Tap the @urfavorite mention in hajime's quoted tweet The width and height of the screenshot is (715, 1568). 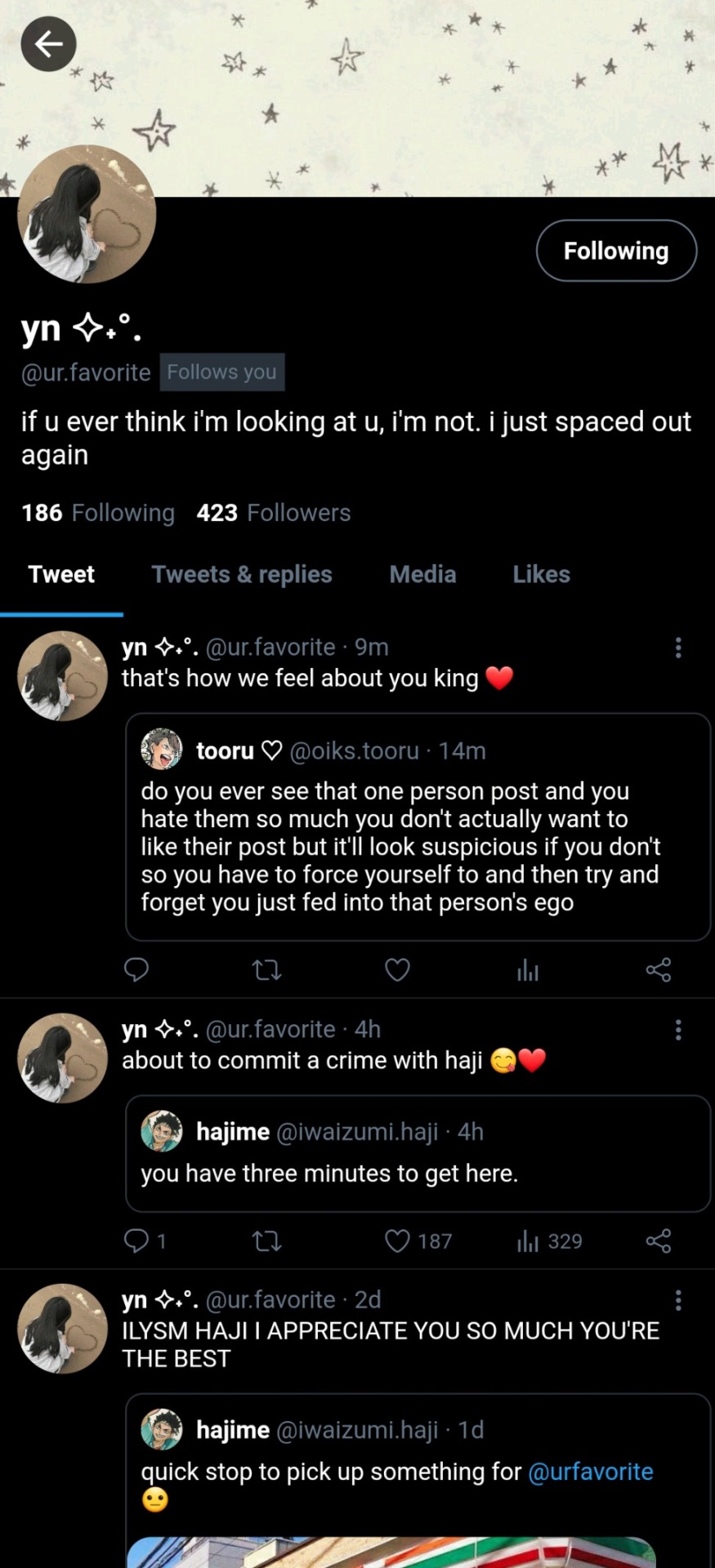(x=590, y=1472)
